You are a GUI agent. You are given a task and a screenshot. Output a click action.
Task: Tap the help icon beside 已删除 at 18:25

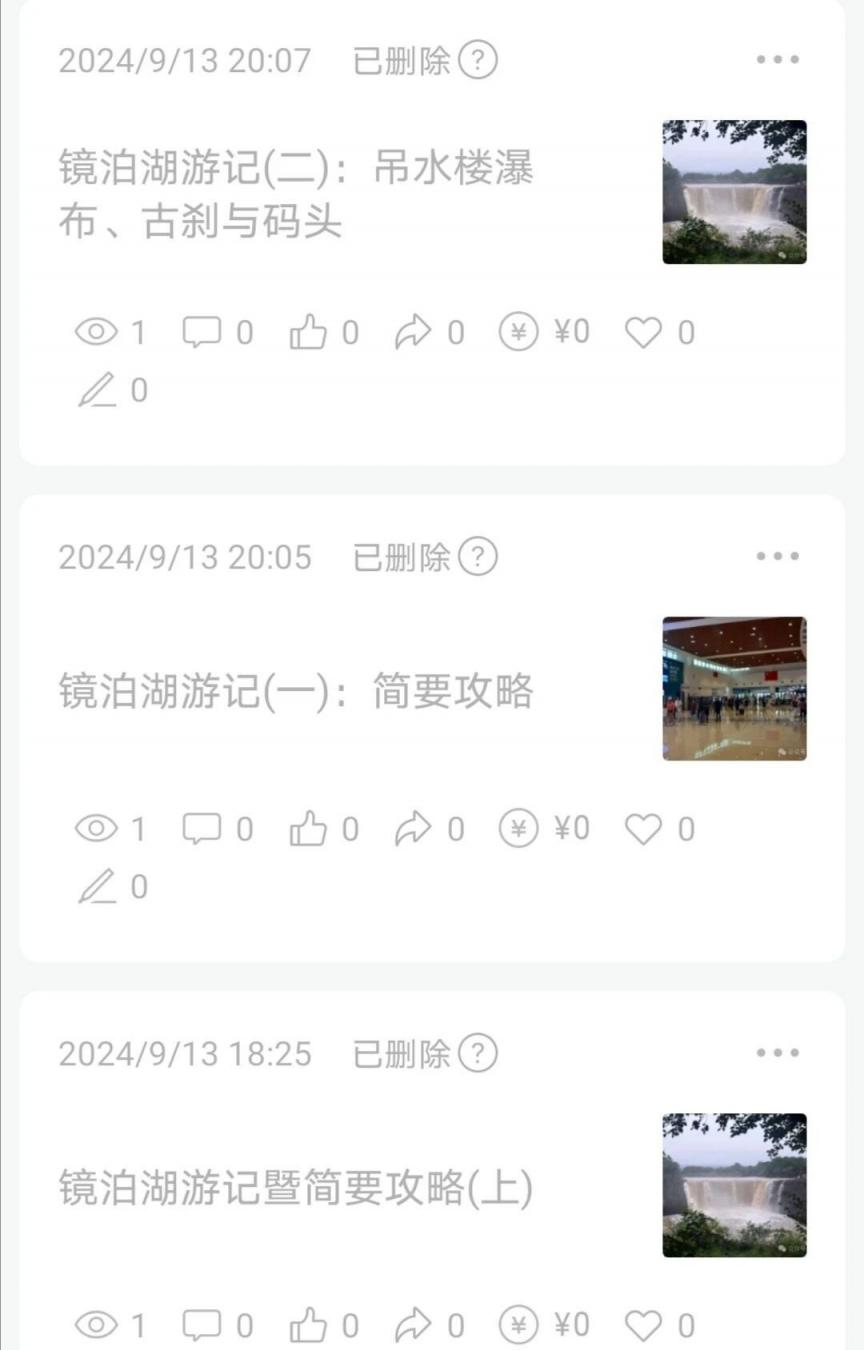click(x=477, y=1053)
